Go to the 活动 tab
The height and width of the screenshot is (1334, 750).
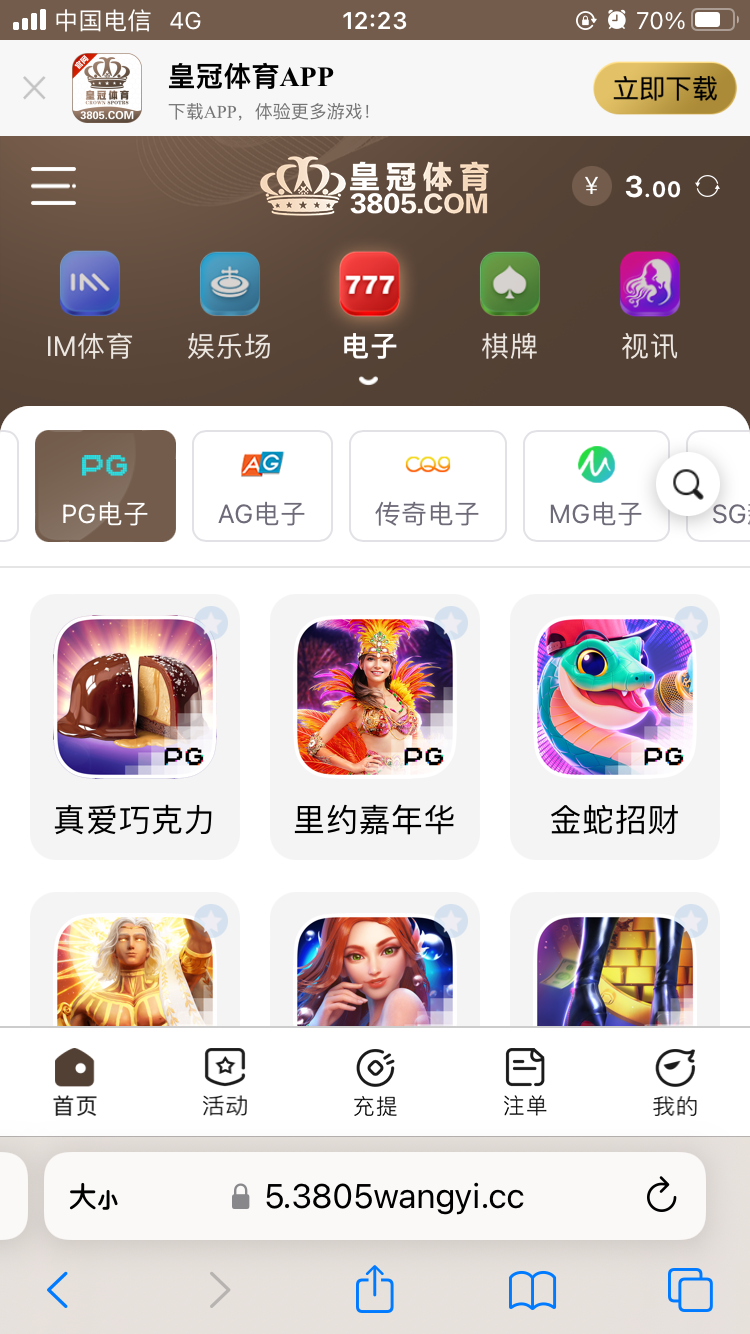pos(225,1082)
